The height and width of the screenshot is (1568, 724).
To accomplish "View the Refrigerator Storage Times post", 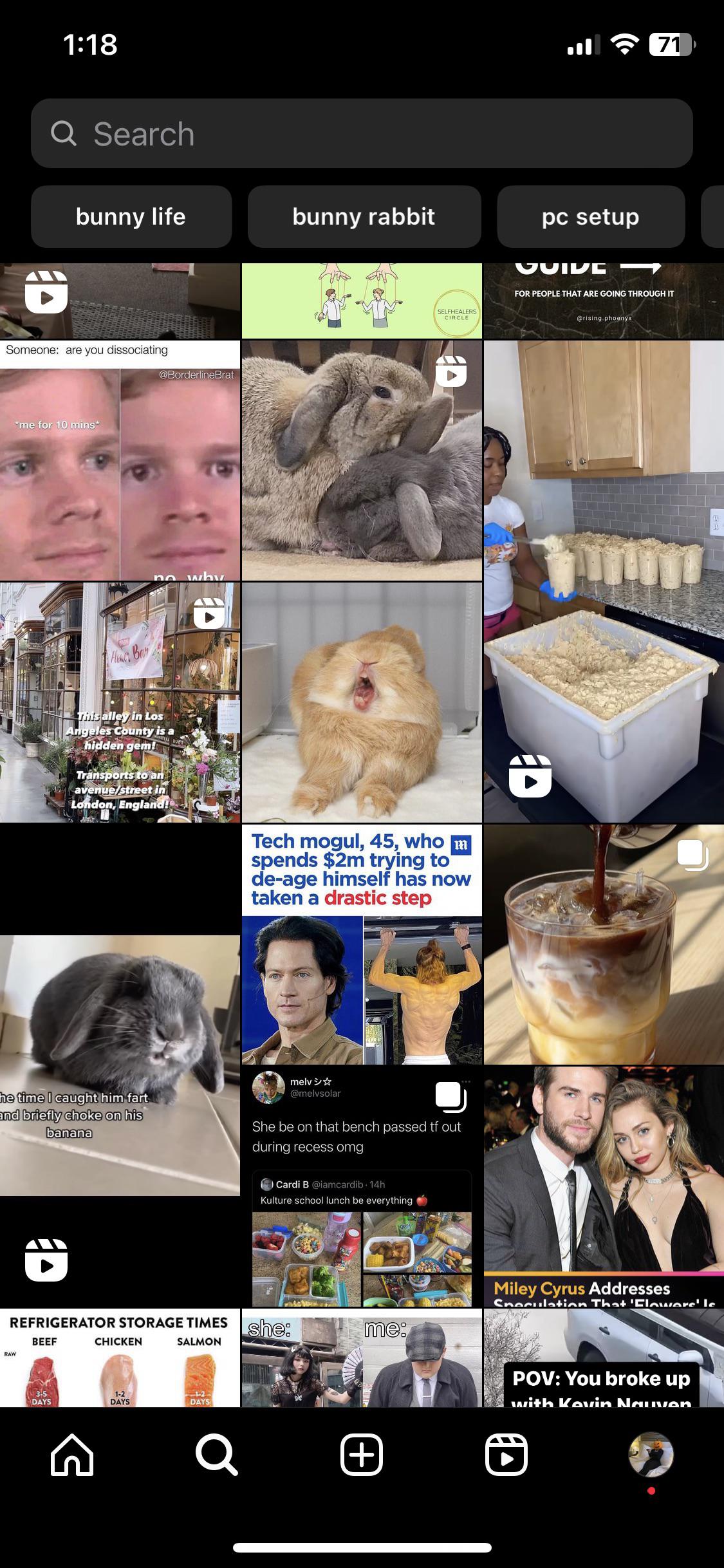I will click(120, 1358).
